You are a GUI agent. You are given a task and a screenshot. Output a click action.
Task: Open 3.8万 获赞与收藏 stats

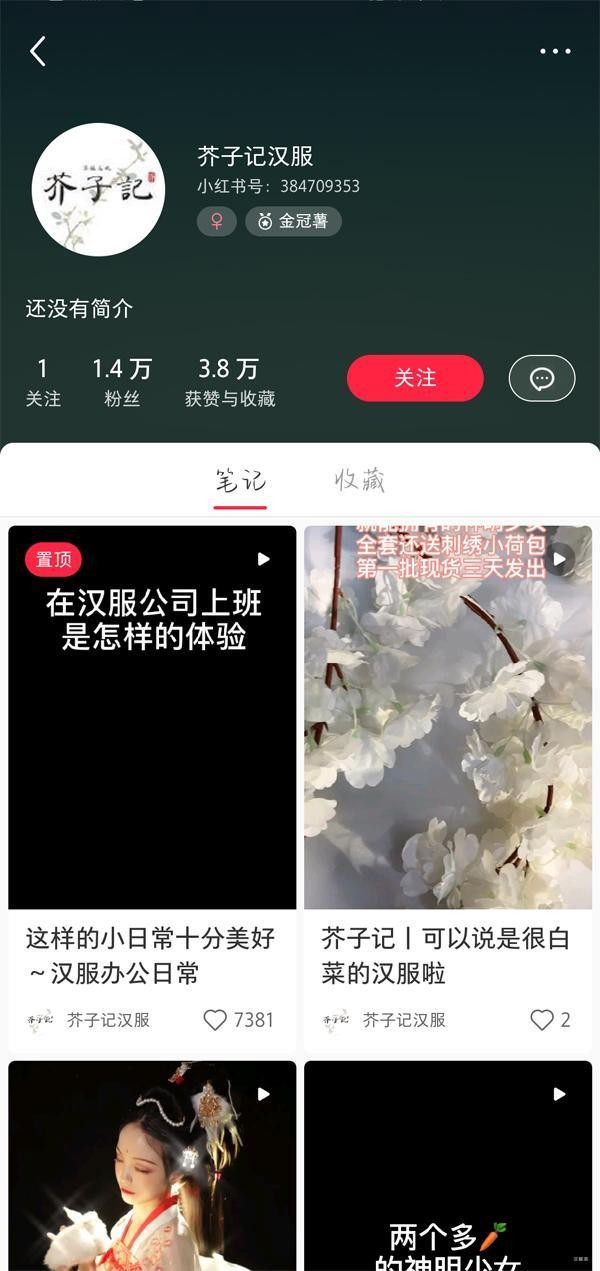(229, 382)
